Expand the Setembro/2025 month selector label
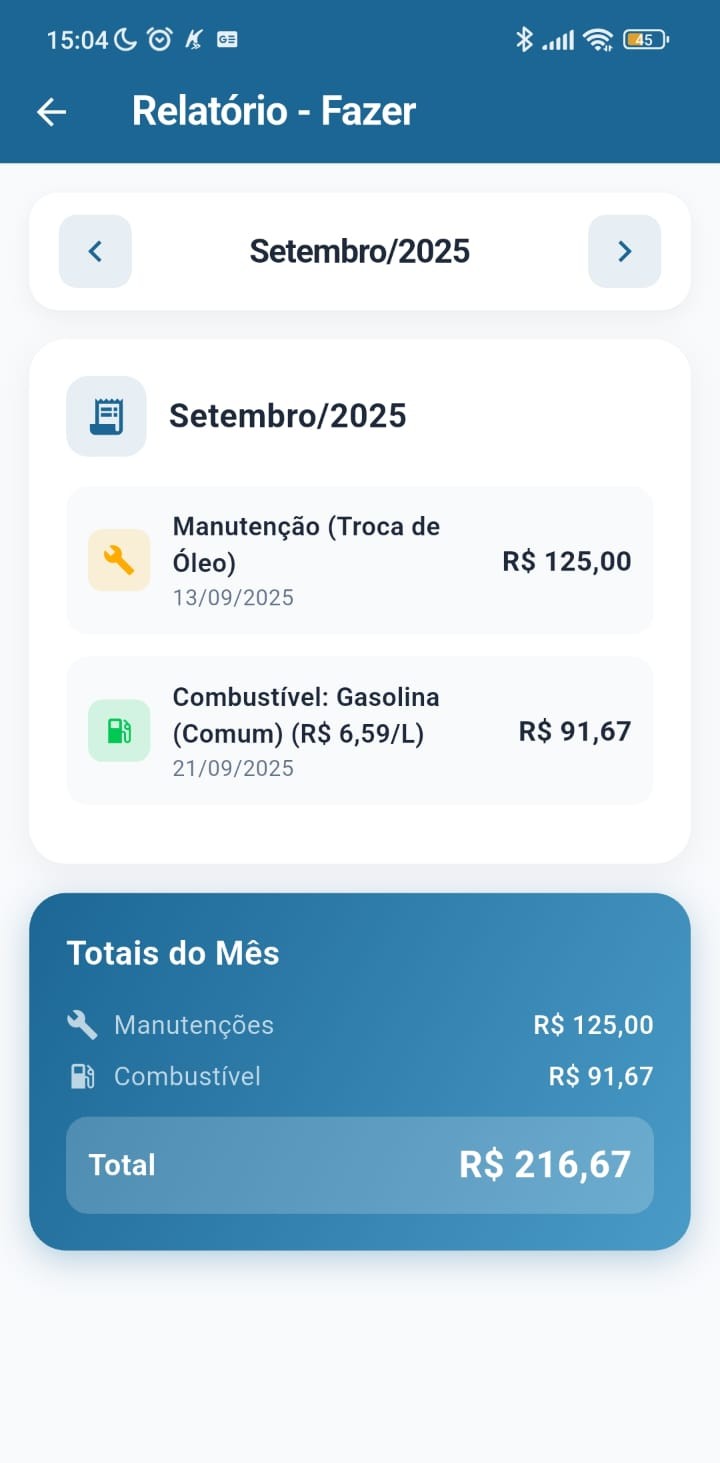This screenshot has width=720, height=1463. [x=360, y=251]
